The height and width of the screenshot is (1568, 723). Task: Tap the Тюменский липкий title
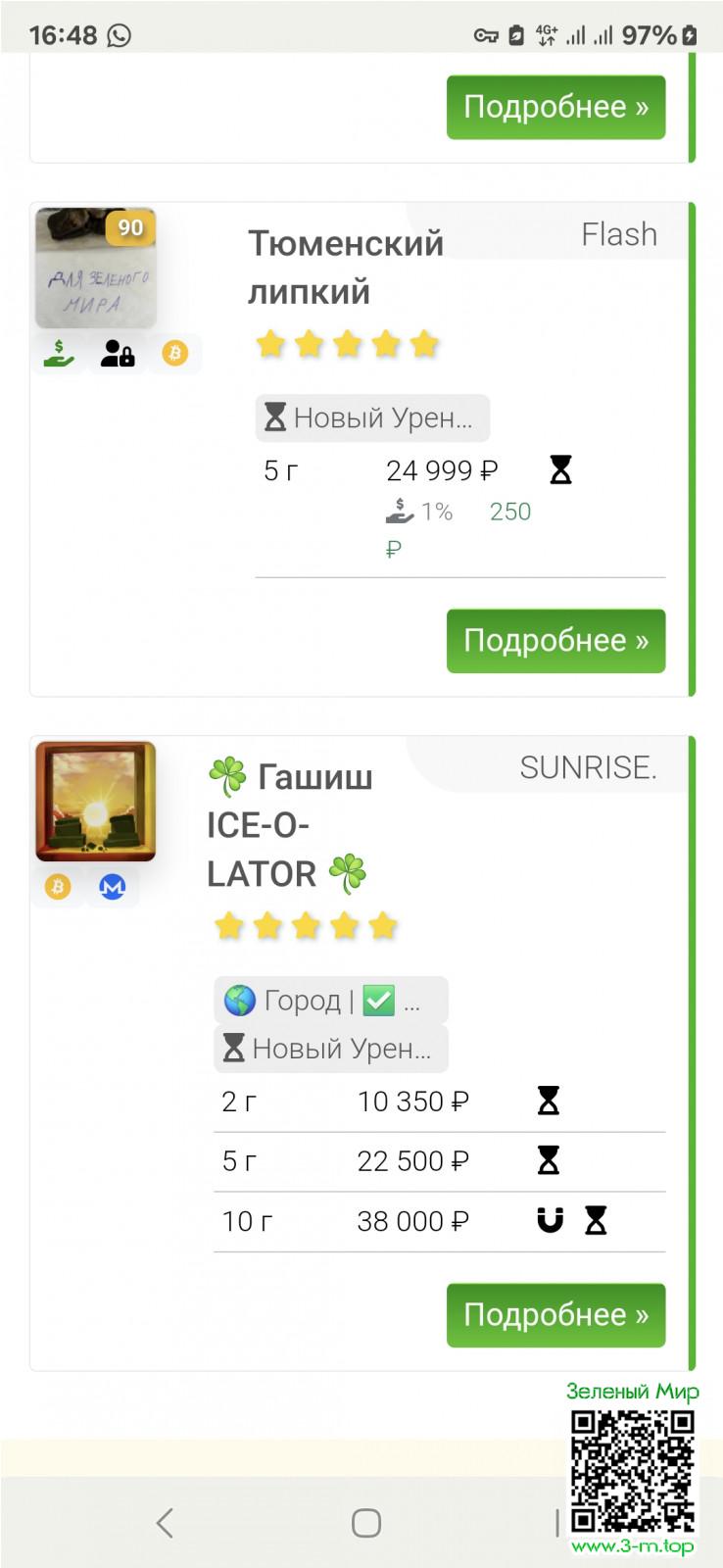(345, 267)
